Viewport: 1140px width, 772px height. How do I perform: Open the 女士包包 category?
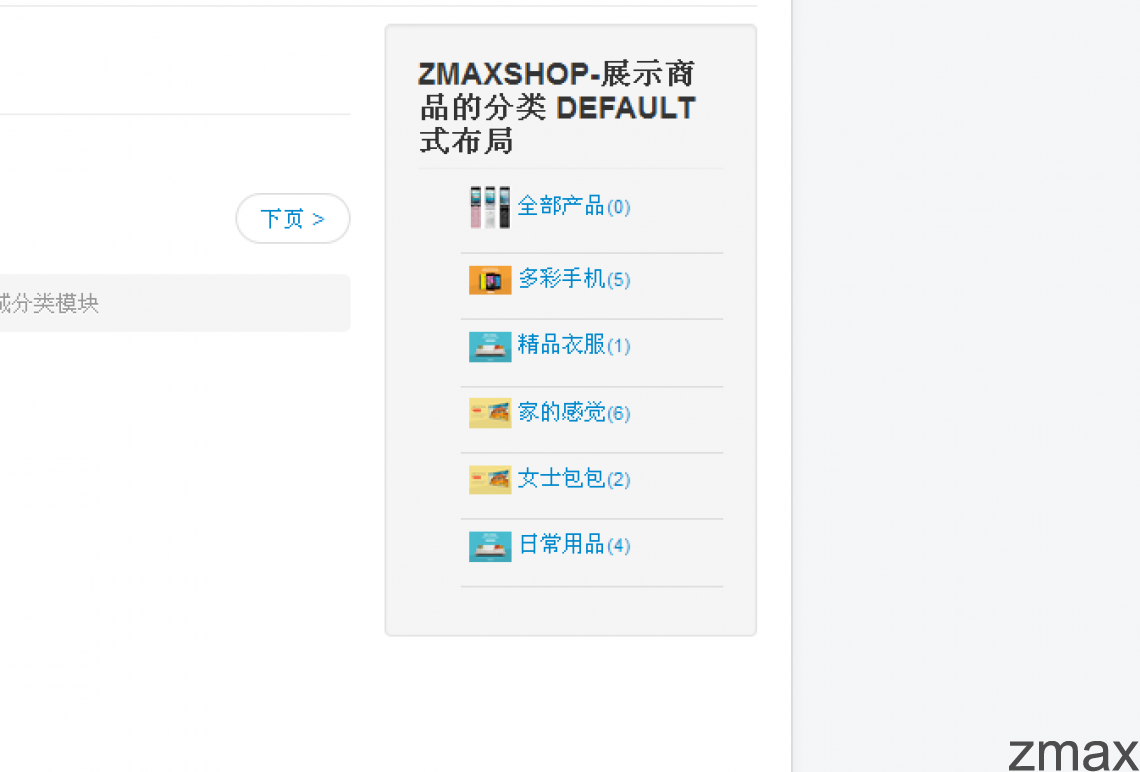(x=561, y=479)
